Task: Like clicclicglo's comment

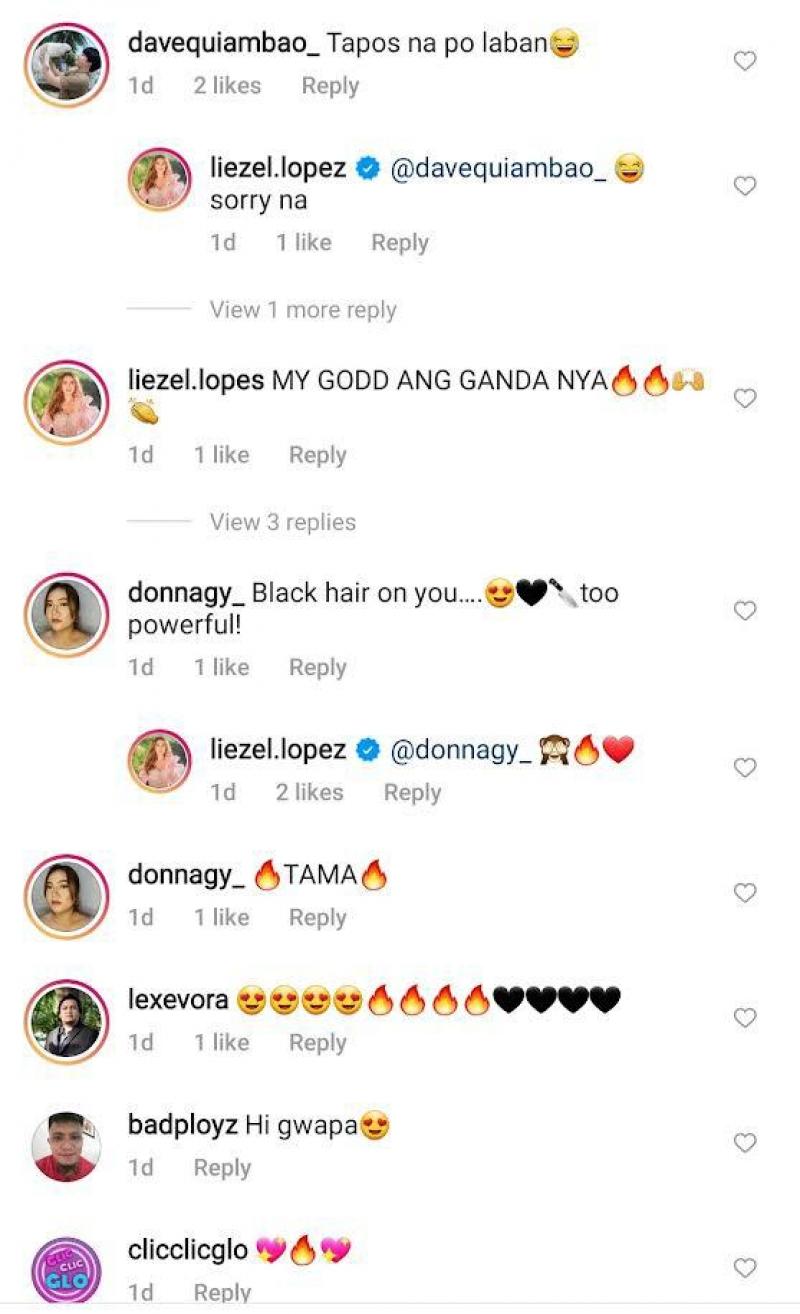Action: pyautogui.click(x=745, y=1268)
